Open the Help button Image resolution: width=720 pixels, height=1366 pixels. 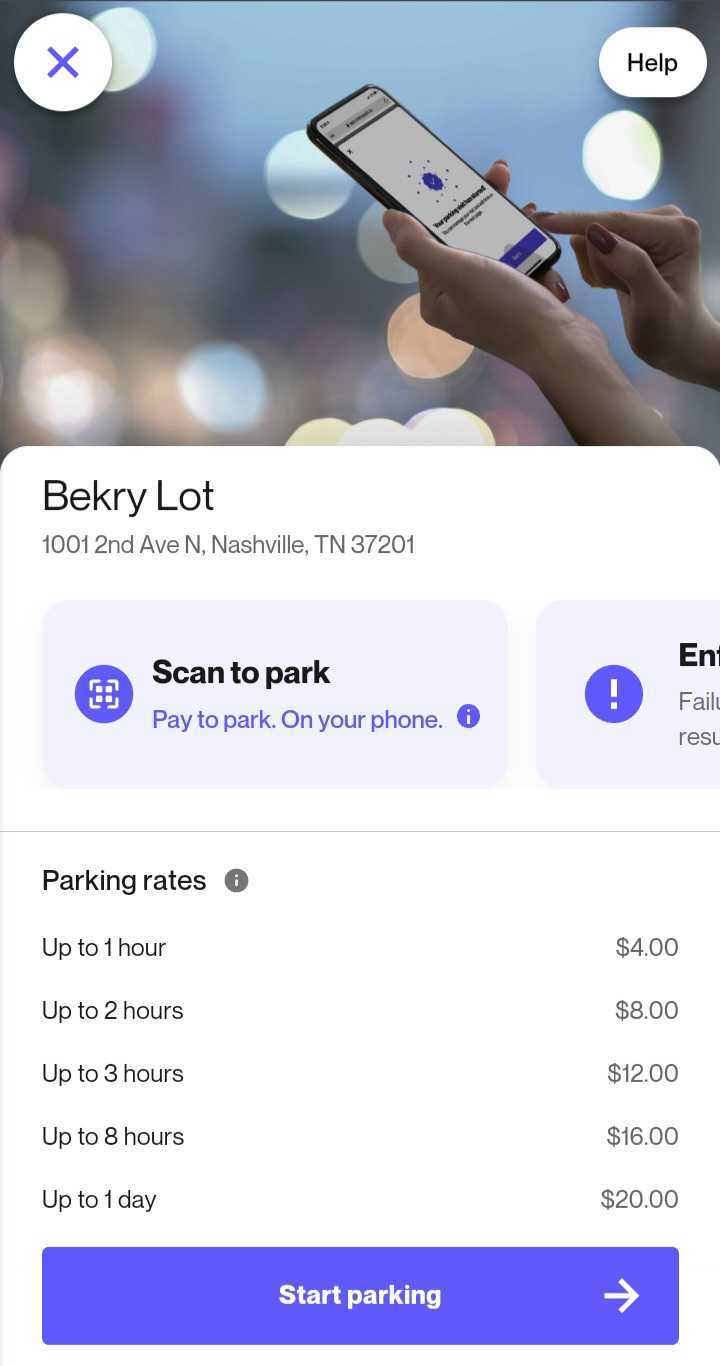[652, 63]
